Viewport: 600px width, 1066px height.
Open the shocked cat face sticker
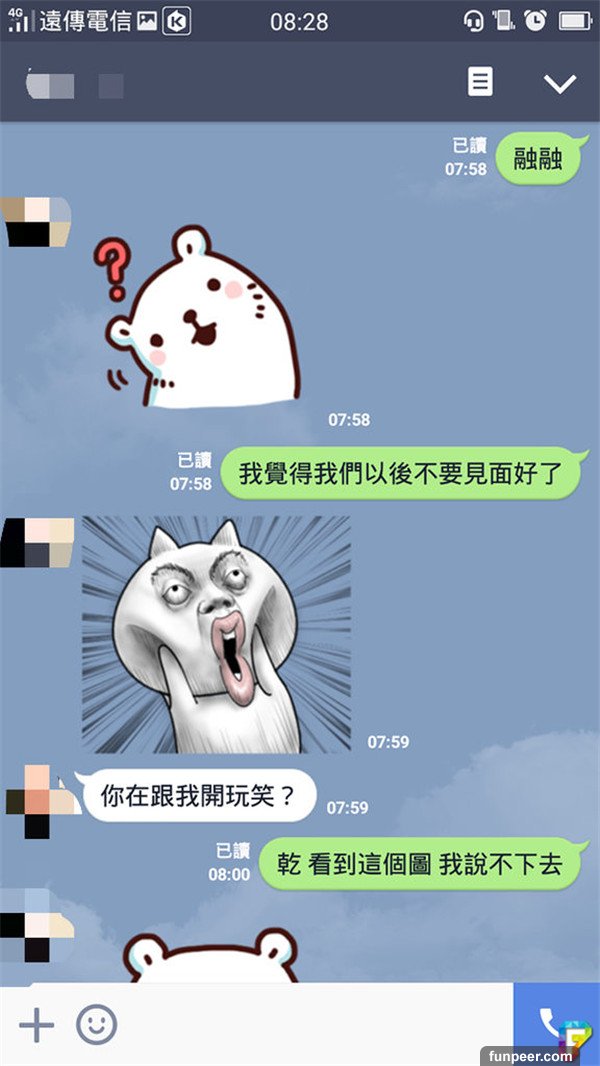coord(216,635)
